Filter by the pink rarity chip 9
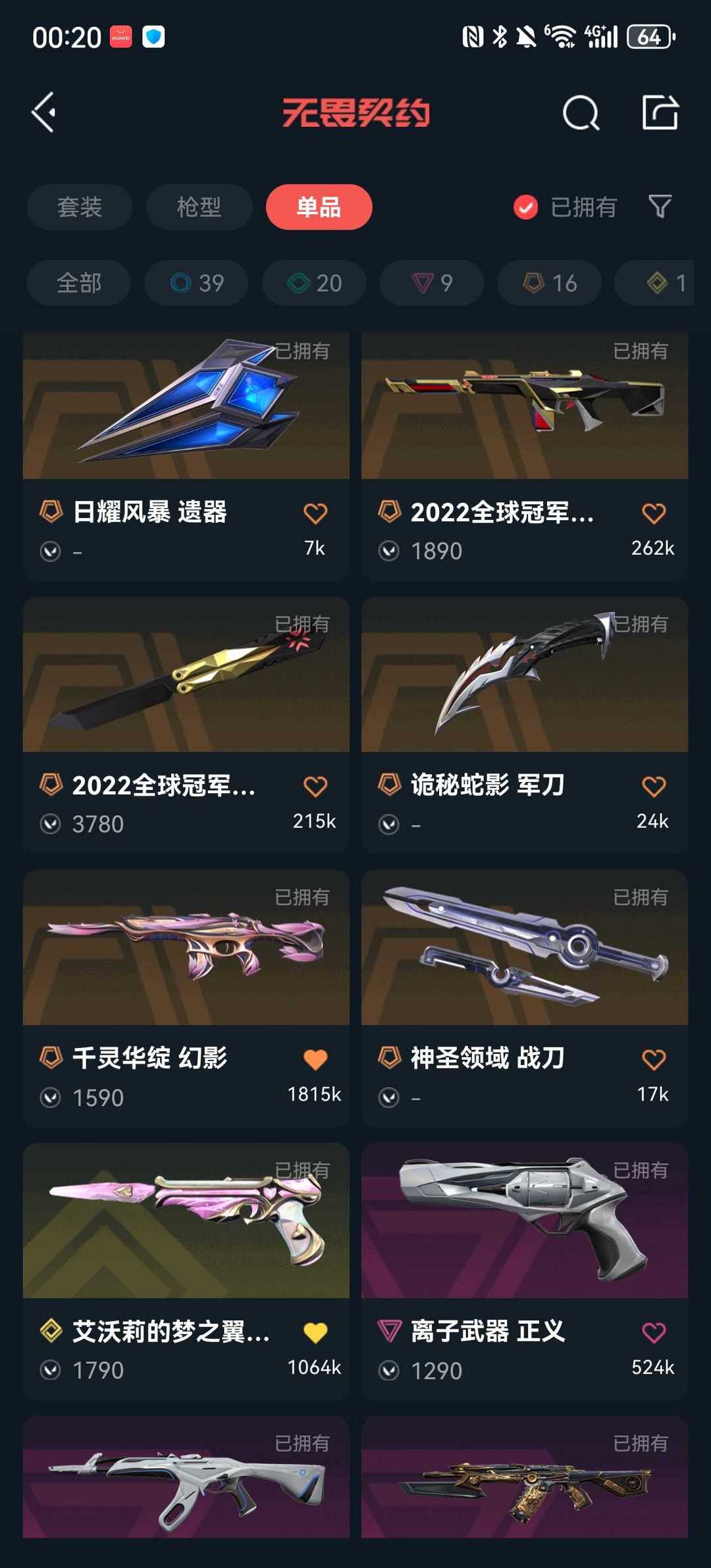711x1568 pixels. click(x=432, y=283)
